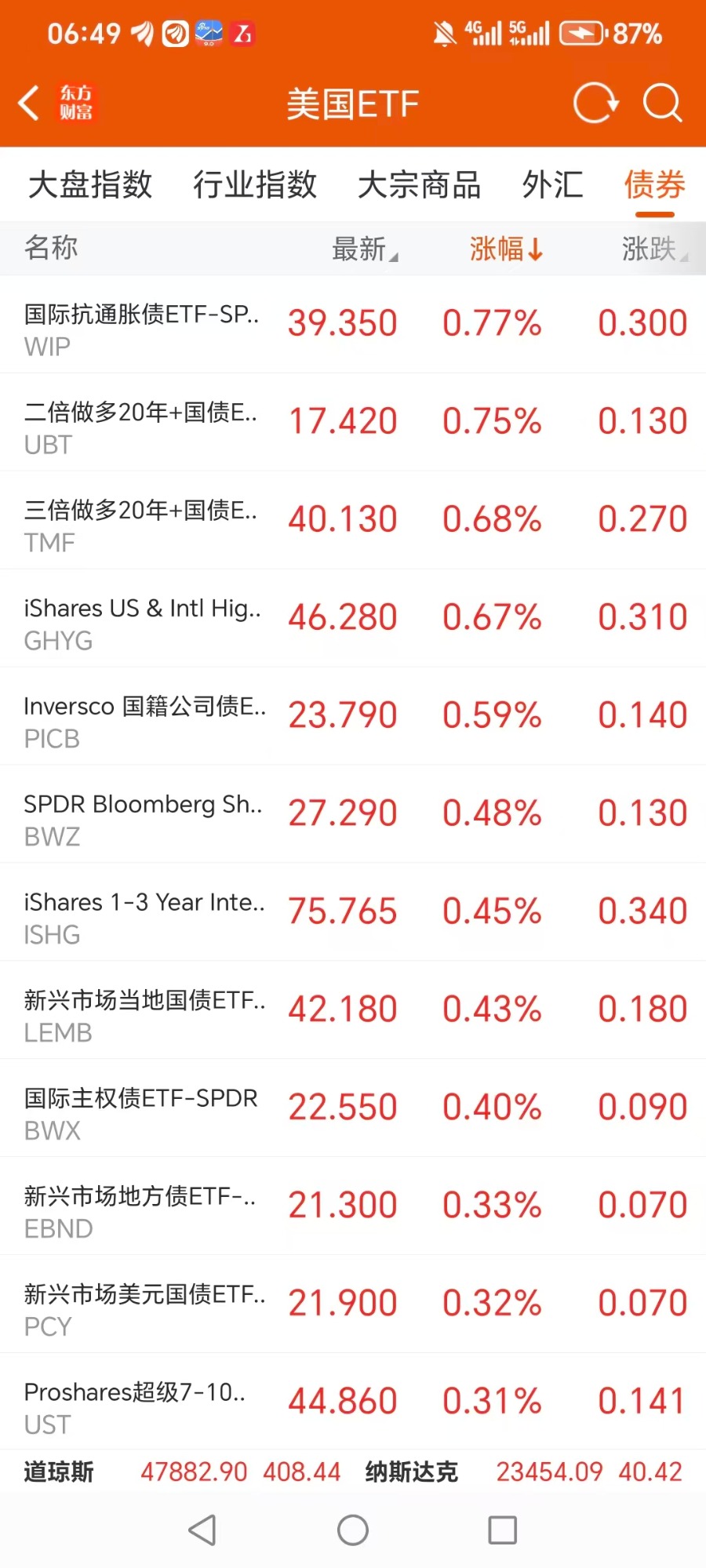Viewport: 706px width, 1568px height.
Task: Tap the system home button
Action: coord(353,1530)
